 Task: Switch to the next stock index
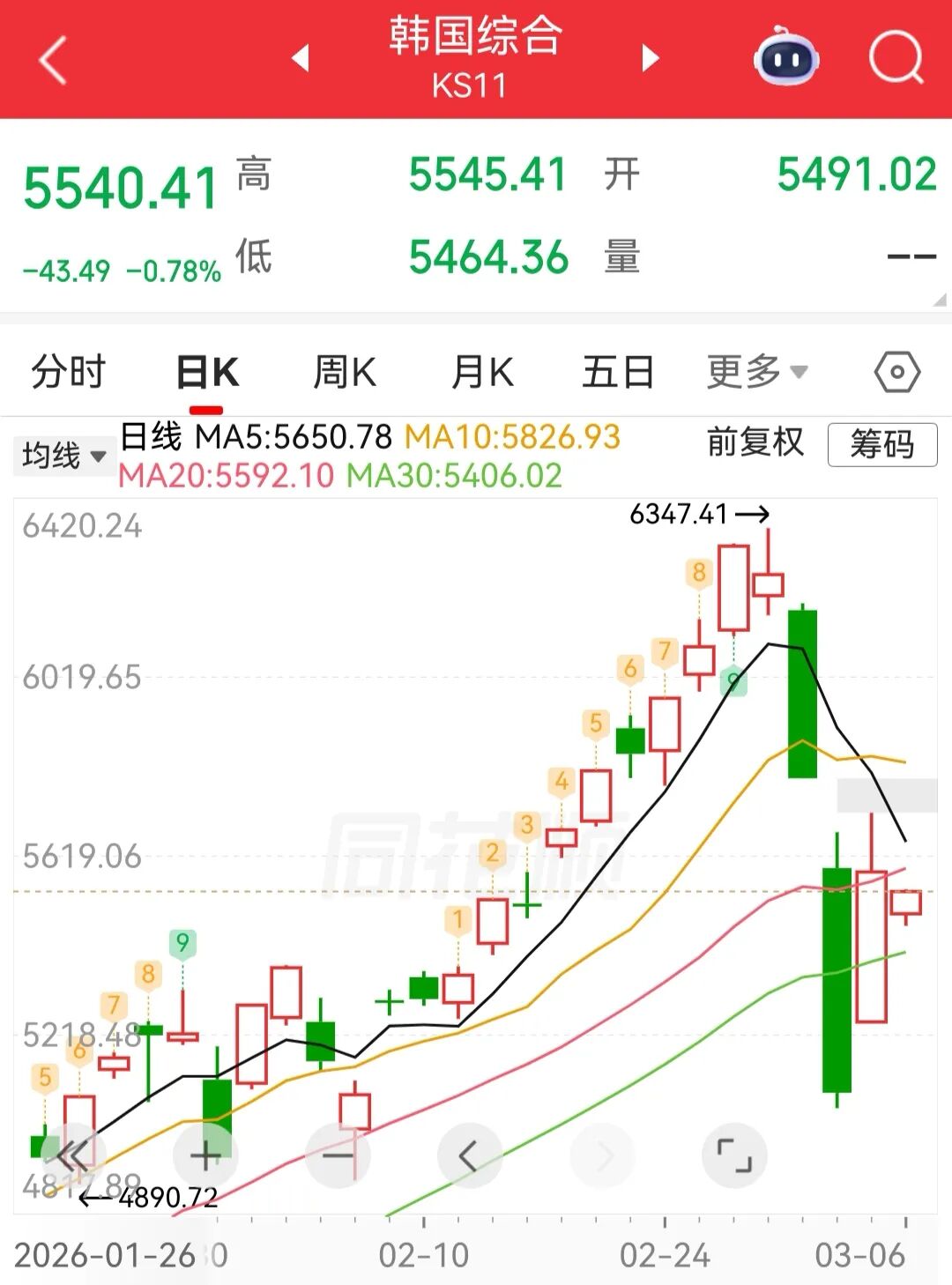click(651, 58)
